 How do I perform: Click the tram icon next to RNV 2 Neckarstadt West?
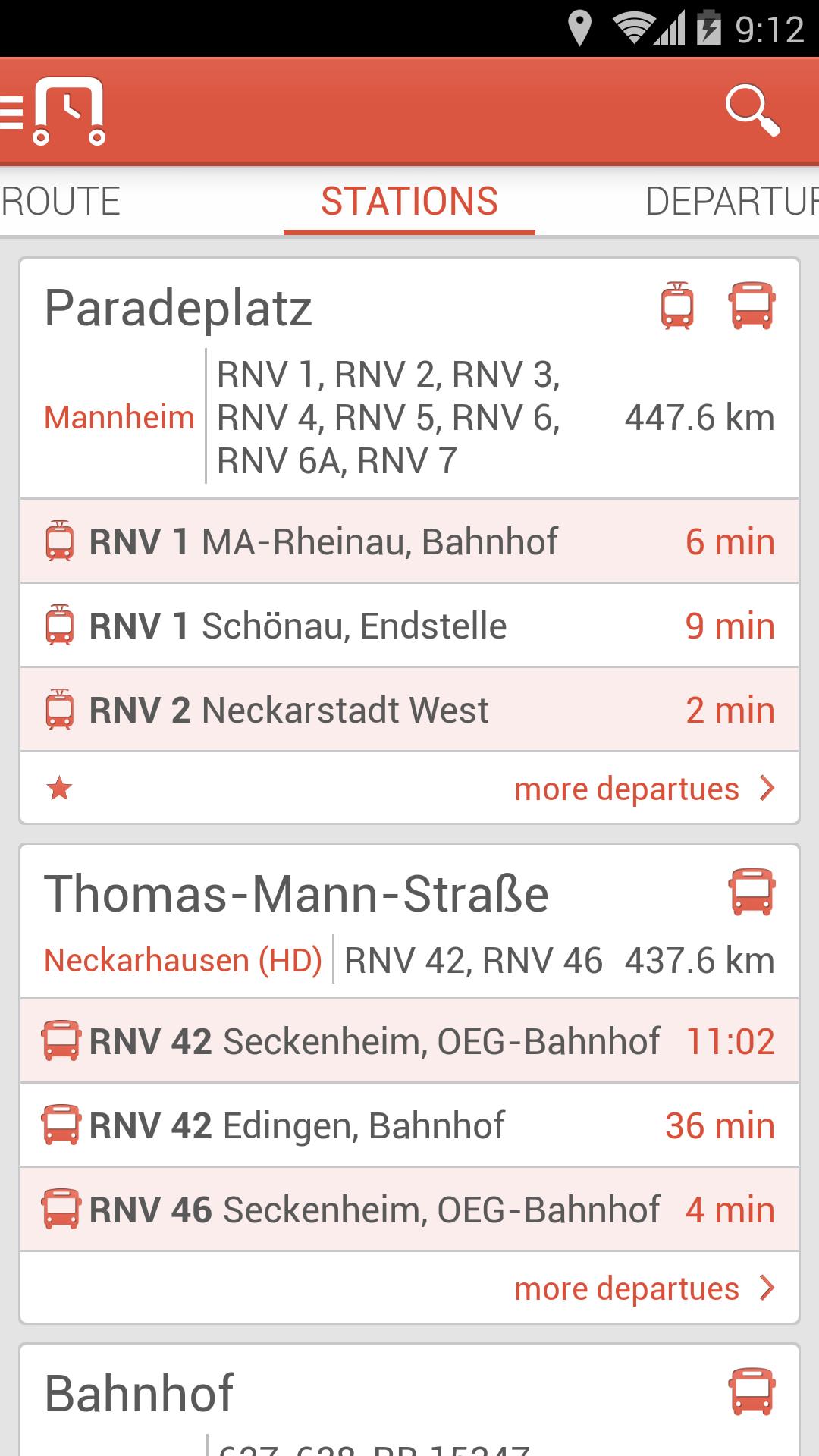pyautogui.click(x=60, y=710)
